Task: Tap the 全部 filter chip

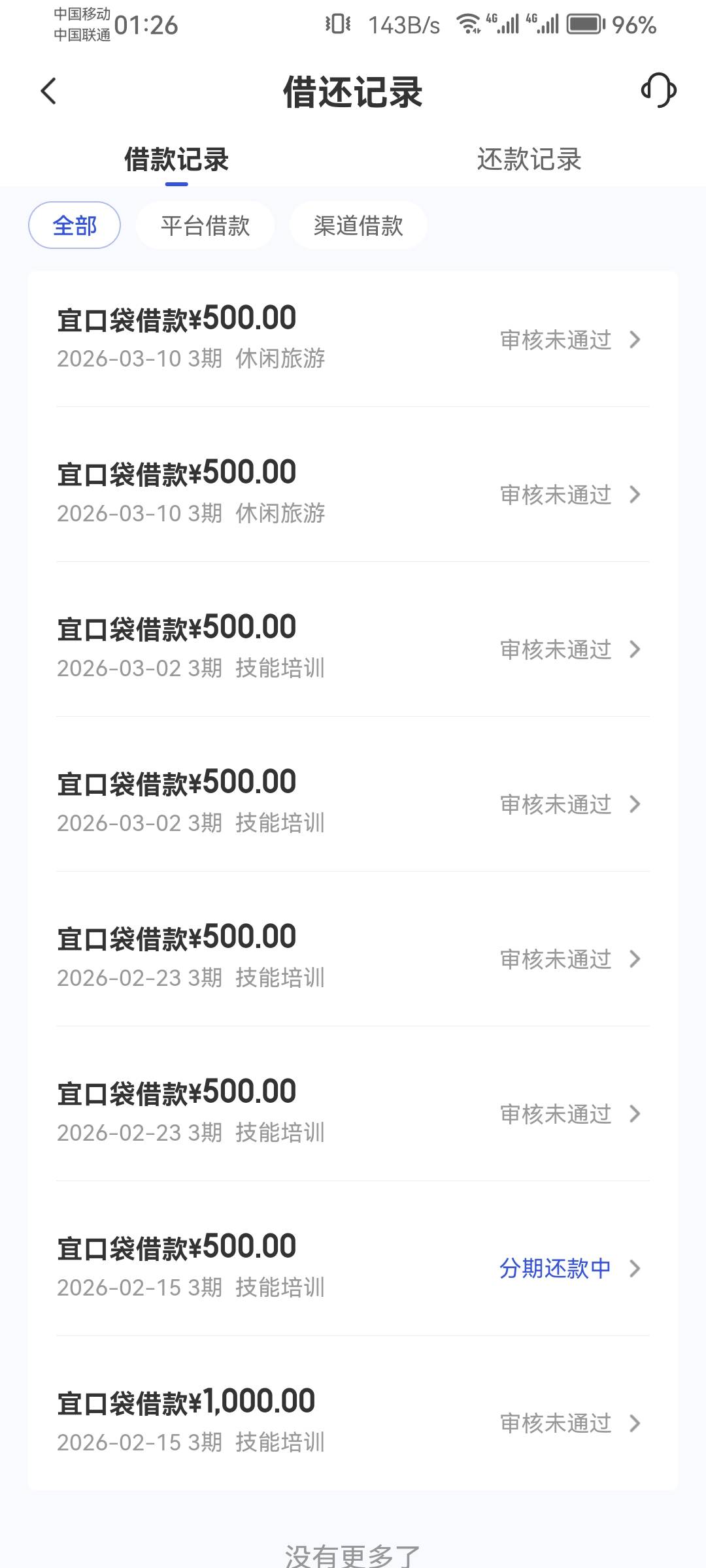Action: pos(75,226)
